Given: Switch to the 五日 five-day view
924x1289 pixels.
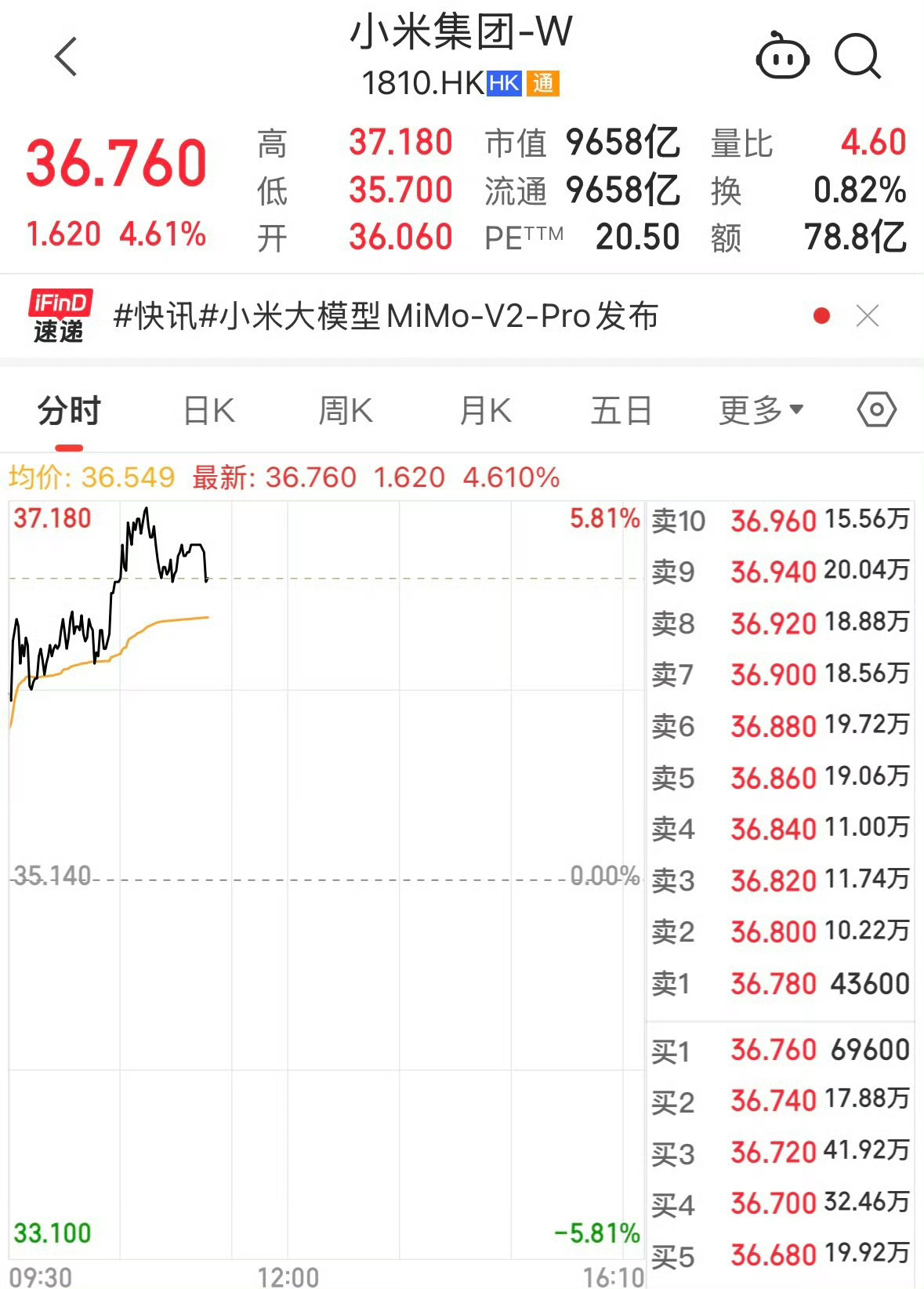Looking at the screenshot, I should 621,408.
